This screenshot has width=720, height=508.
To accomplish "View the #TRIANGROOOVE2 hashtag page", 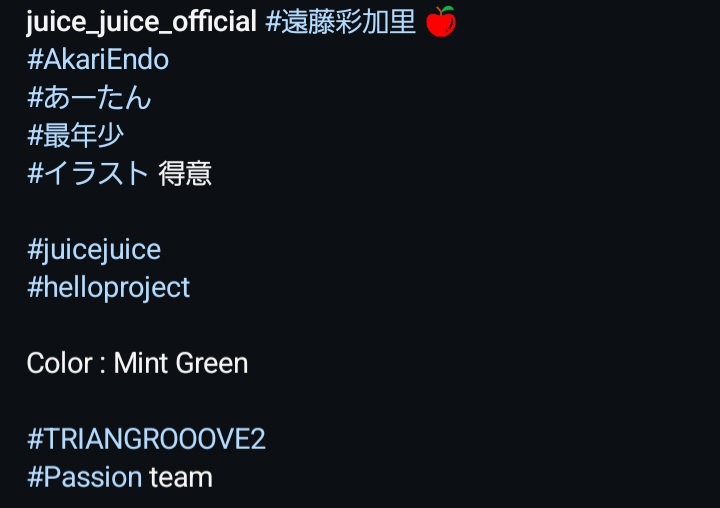I will coord(146,439).
